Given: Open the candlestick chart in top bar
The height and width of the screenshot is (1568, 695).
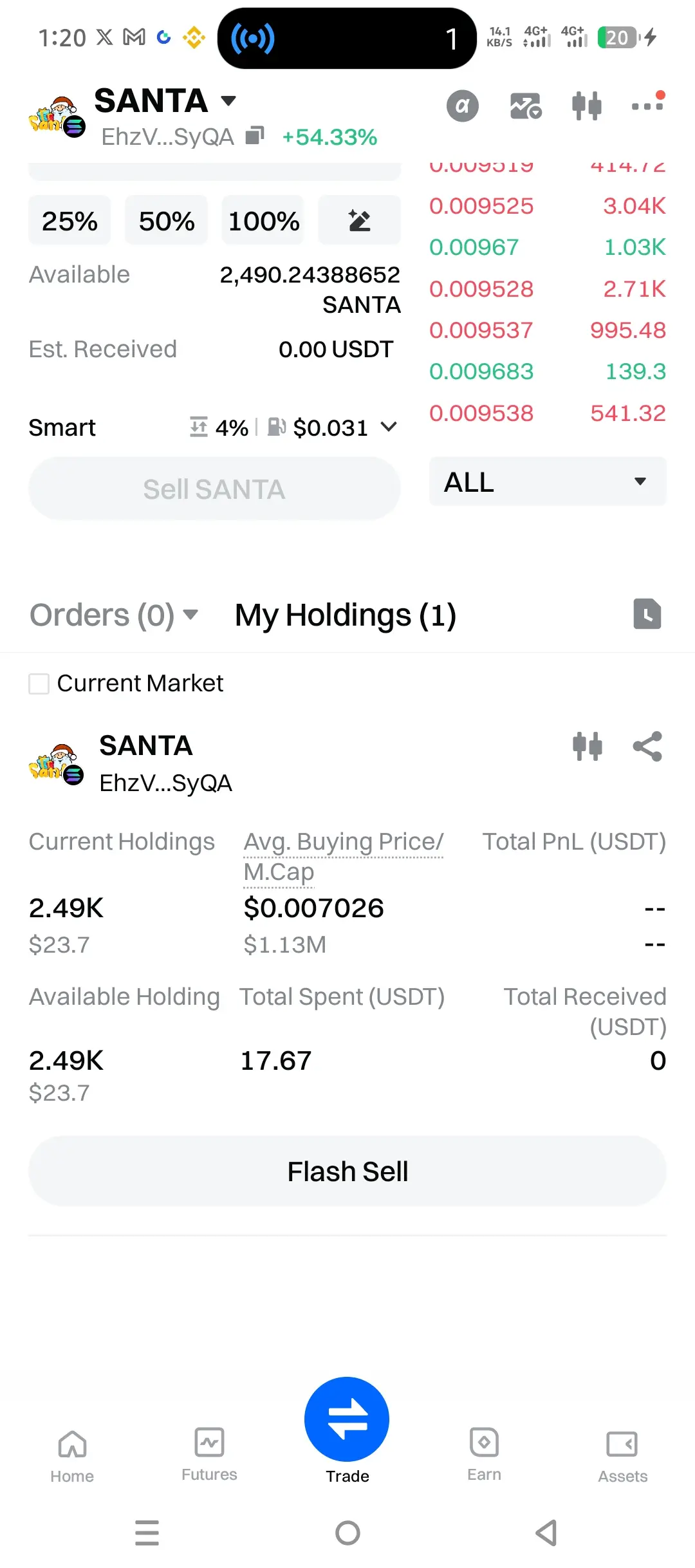Looking at the screenshot, I should [586, 106].
